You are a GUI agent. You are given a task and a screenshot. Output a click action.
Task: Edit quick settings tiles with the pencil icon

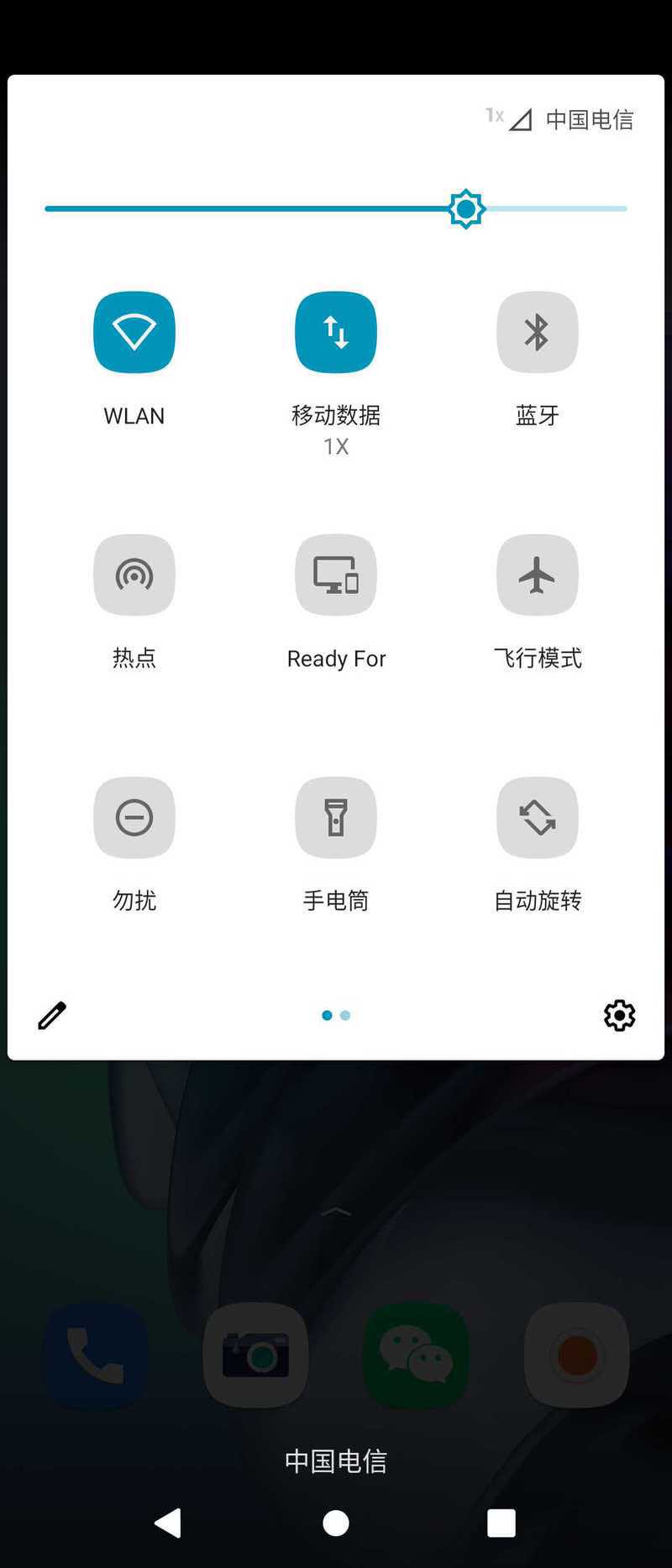point(52,1015)
